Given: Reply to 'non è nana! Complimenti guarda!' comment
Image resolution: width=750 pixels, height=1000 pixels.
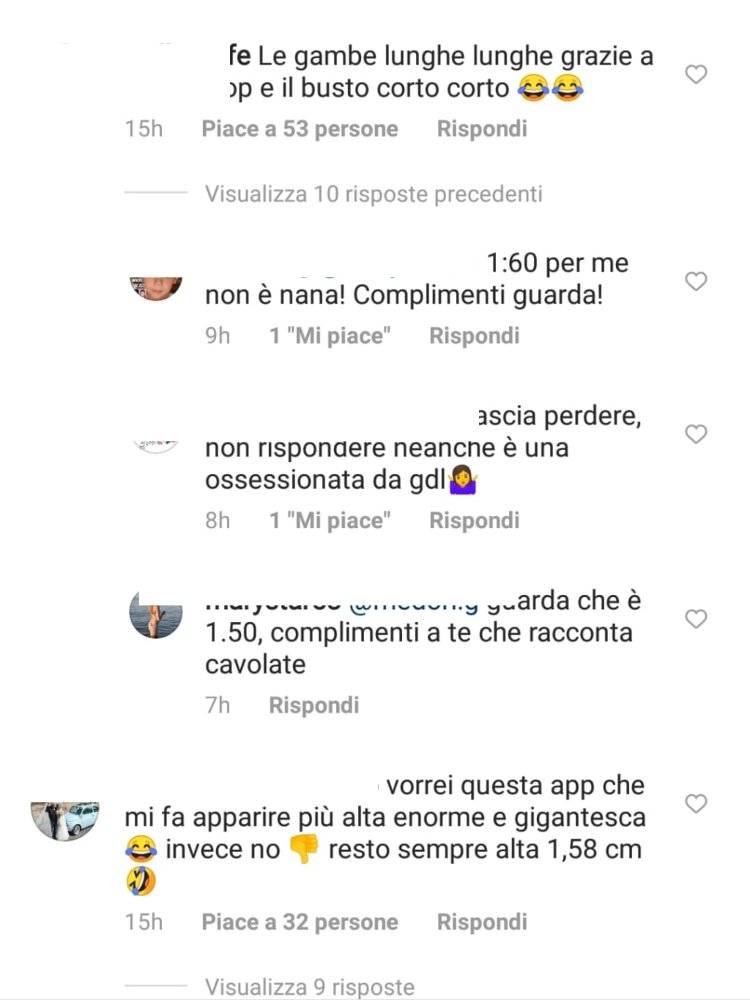Looking at the screenshot, I should [x=474, y=336].
